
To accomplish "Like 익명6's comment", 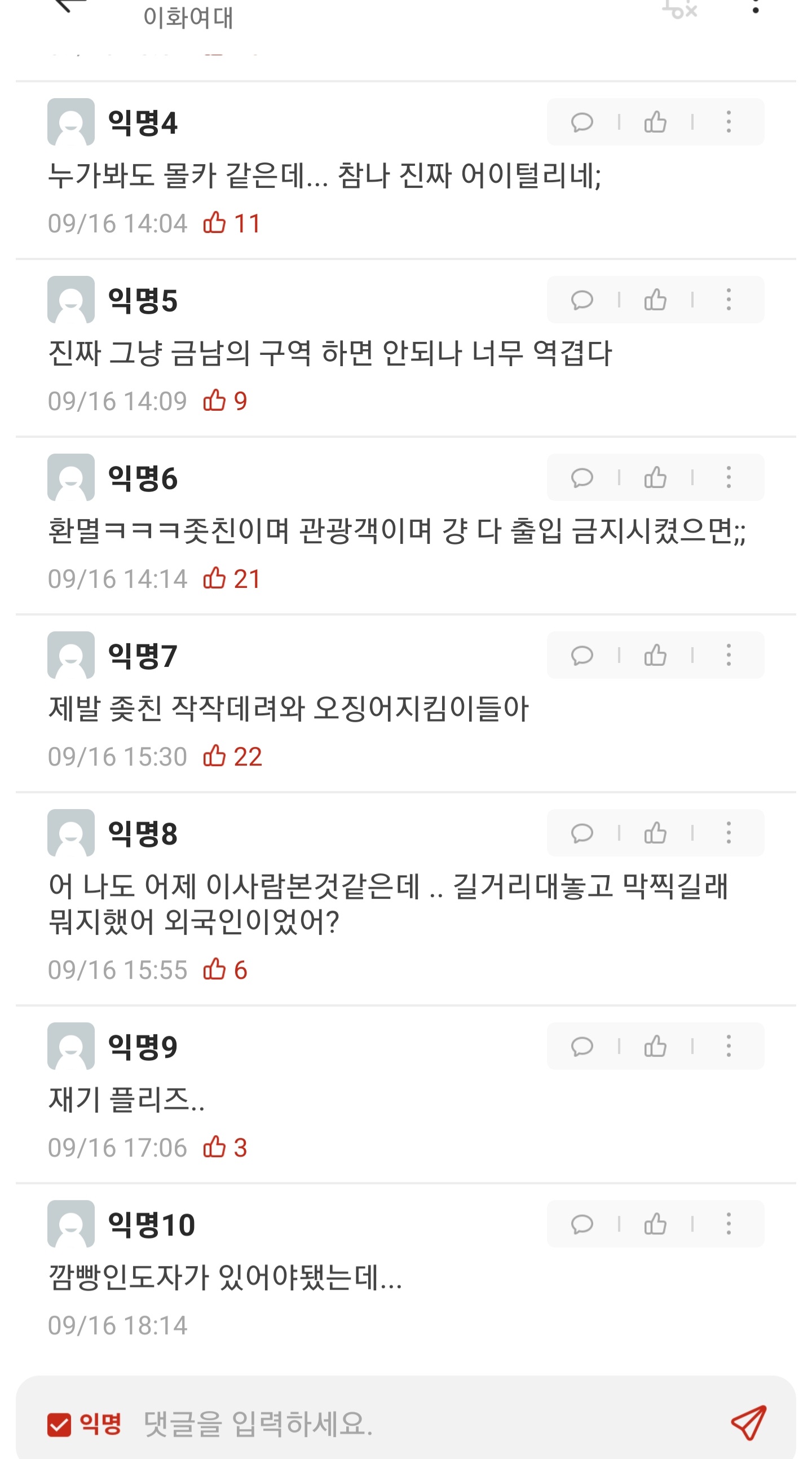I will (655, 477).
